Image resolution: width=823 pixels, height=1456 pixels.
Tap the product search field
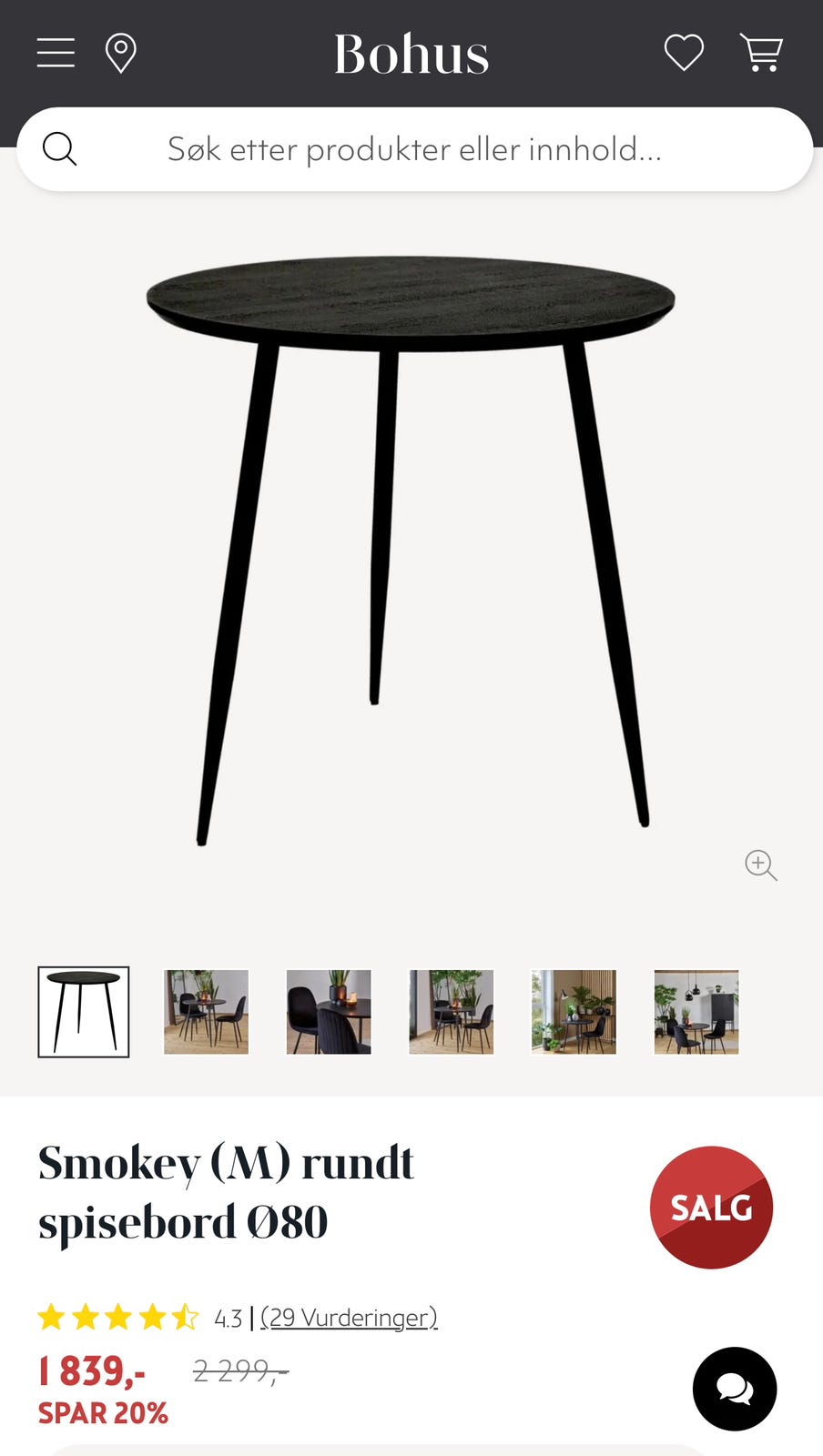414,149
